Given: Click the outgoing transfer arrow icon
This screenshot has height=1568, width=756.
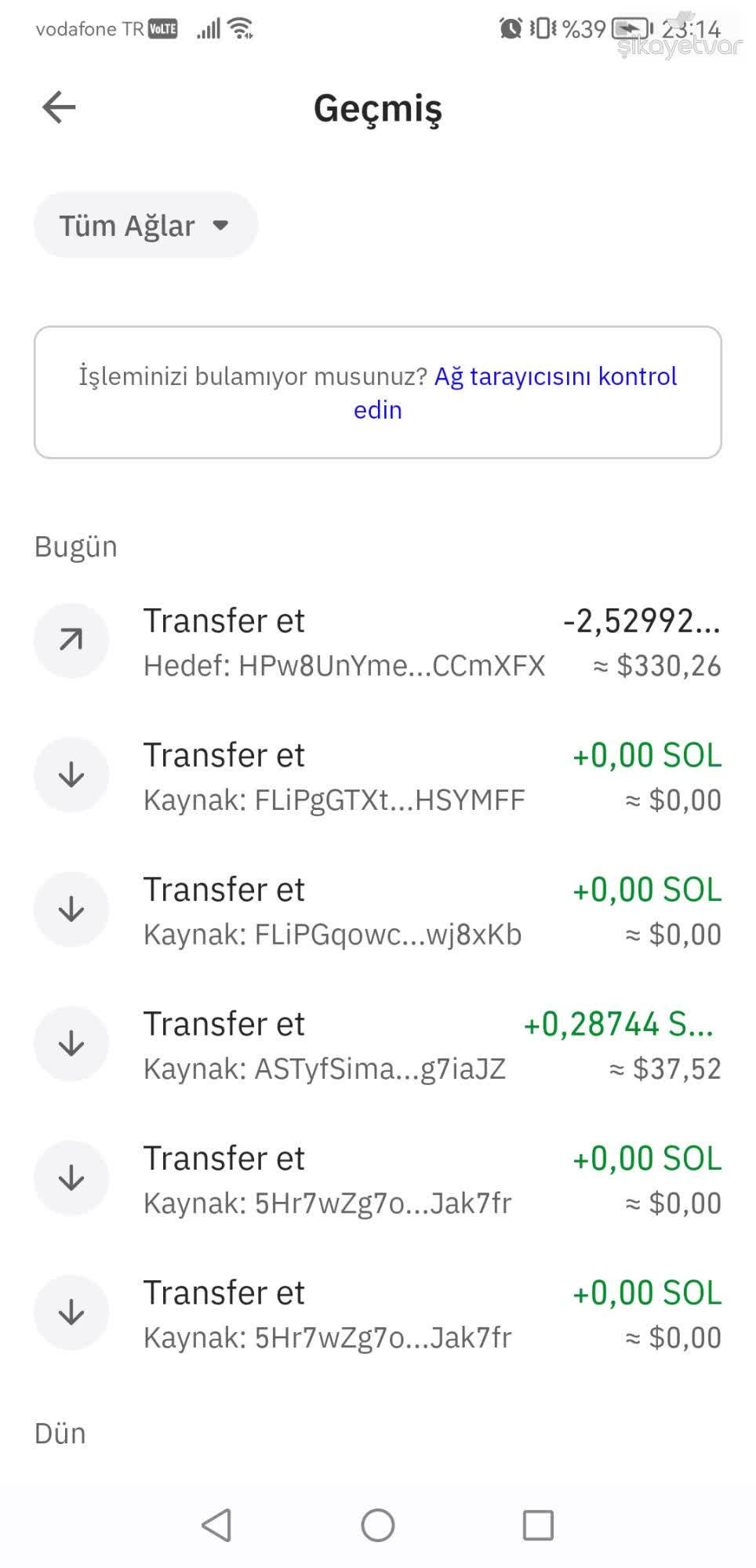Looking at the screenshot, I should 71,640.
